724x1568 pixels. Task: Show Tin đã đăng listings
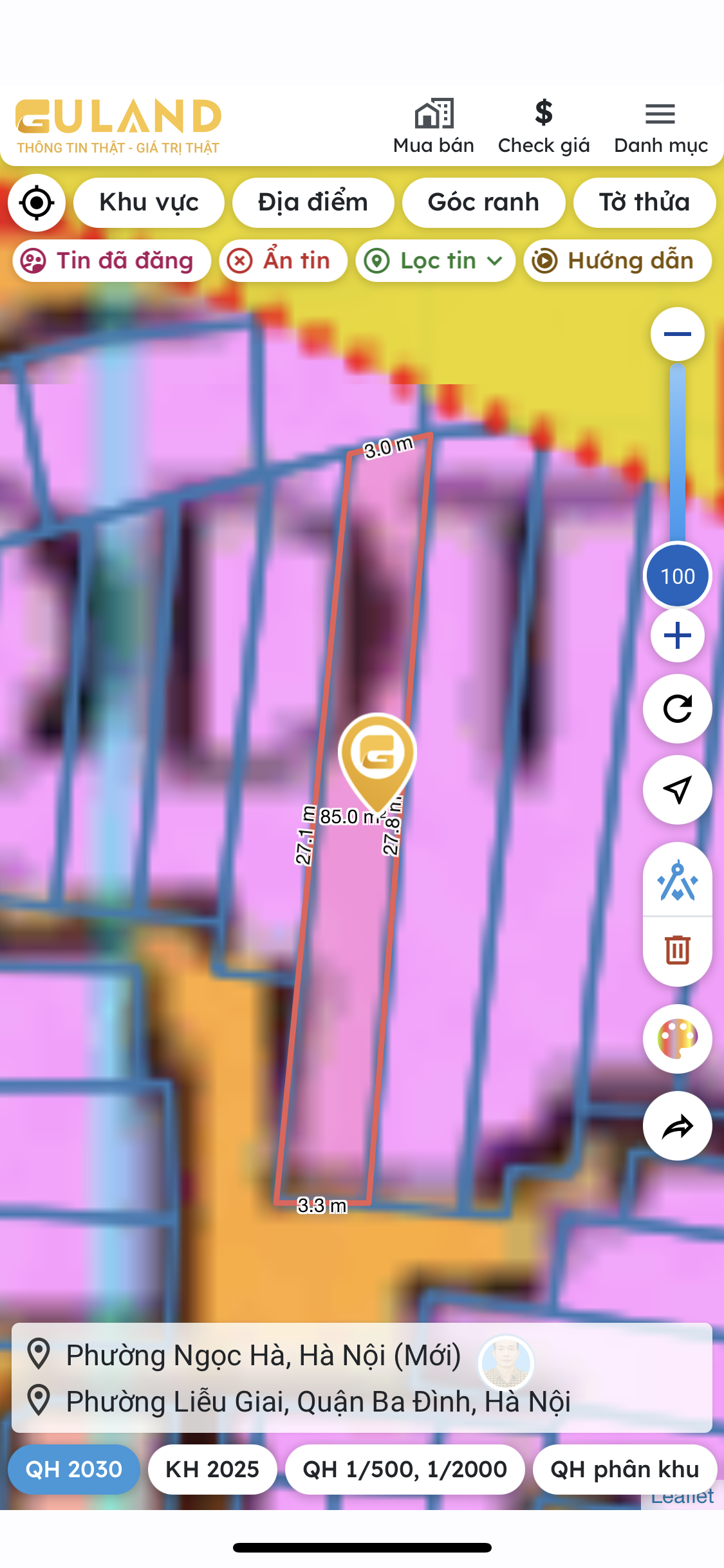111,261
